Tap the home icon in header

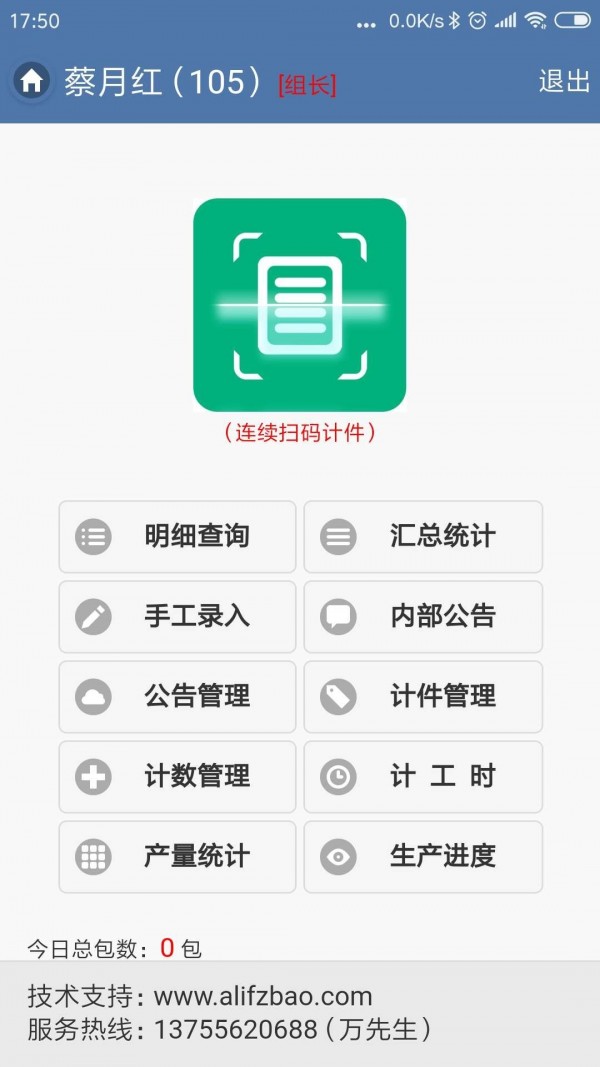coord(32,81)
